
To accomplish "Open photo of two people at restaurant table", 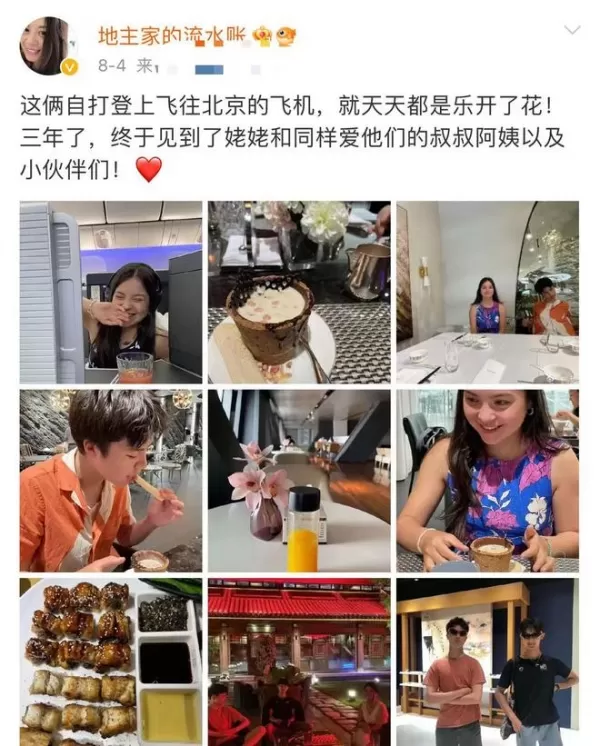I will pos(487,291).
